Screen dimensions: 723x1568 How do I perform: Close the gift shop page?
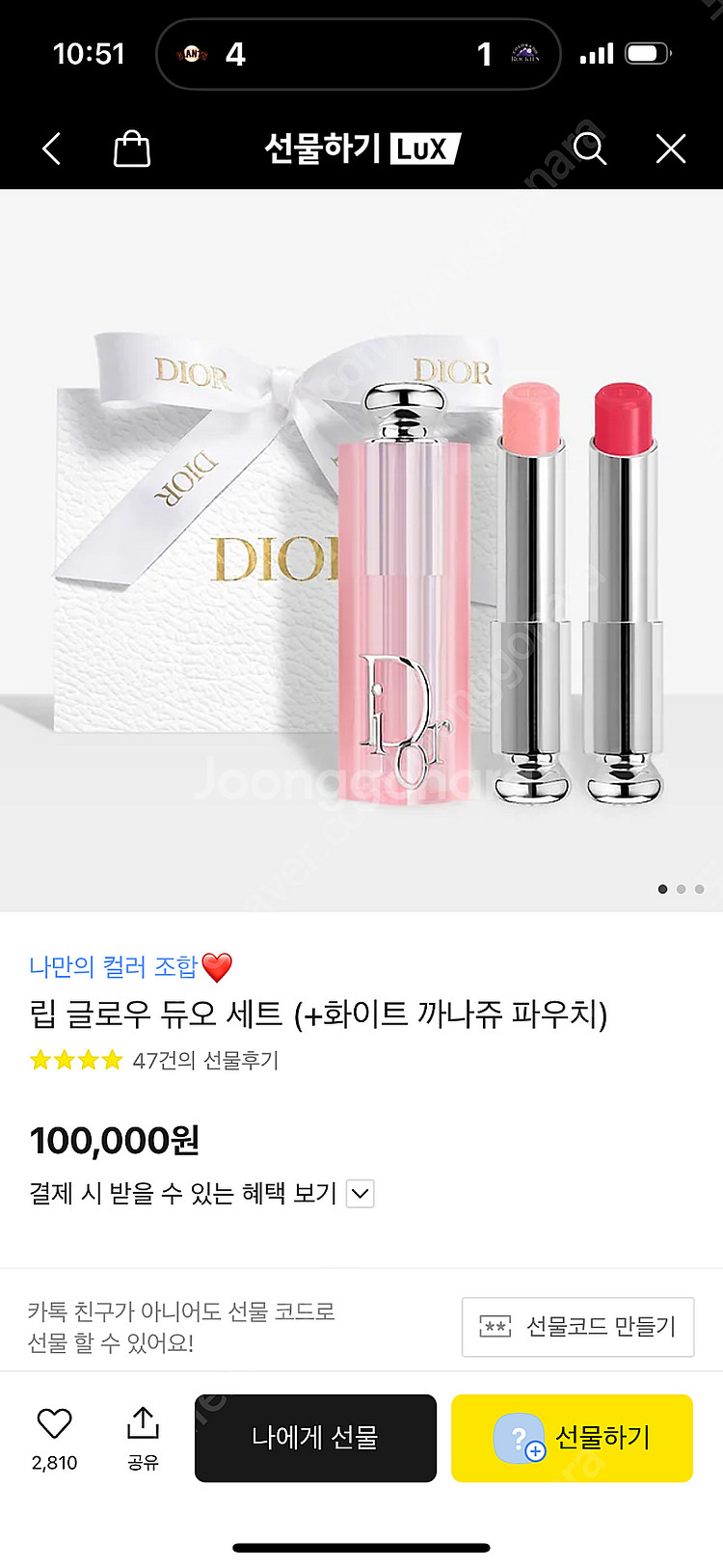point(670,149)
